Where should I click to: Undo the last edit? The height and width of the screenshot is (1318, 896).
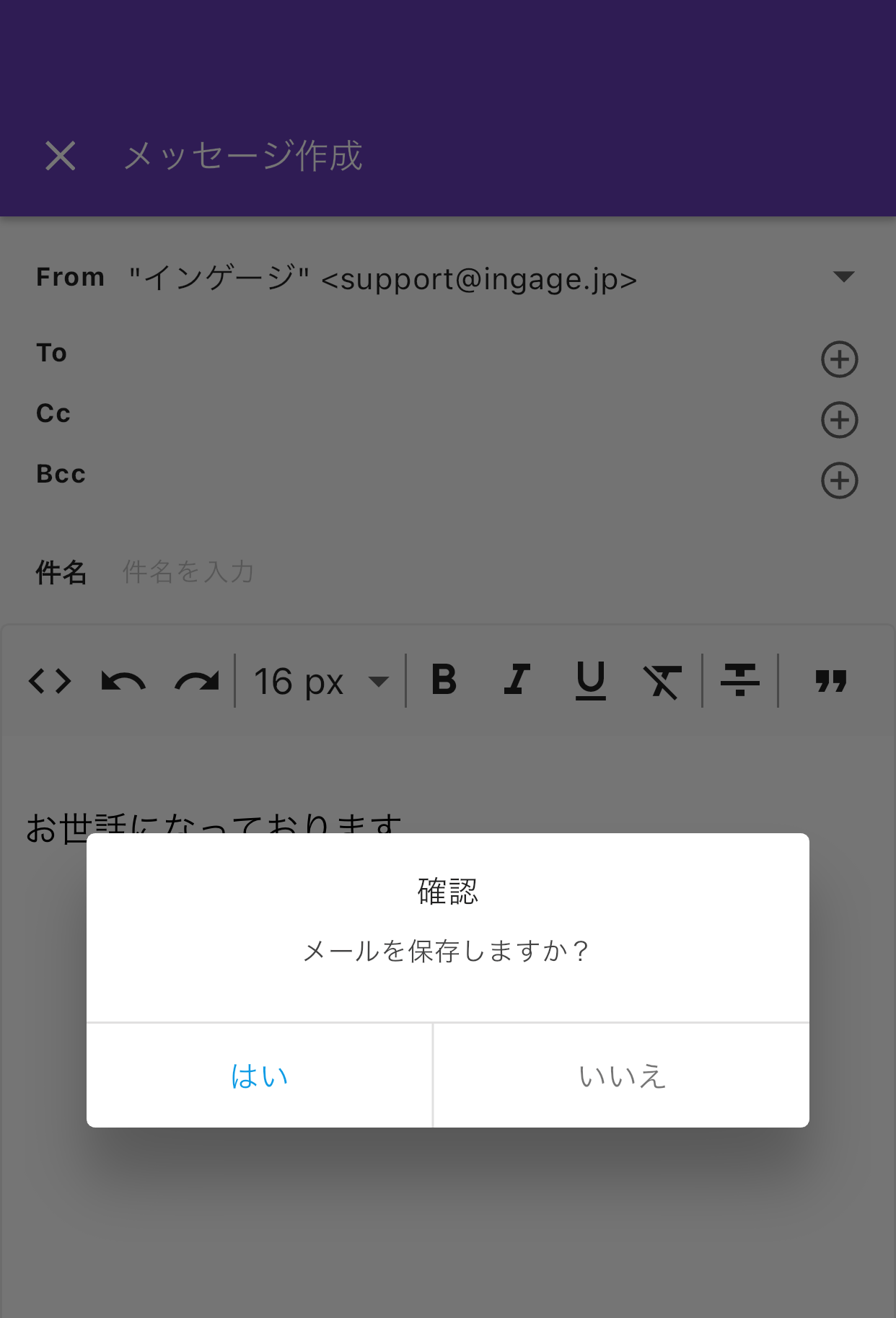tap(123, 681)
